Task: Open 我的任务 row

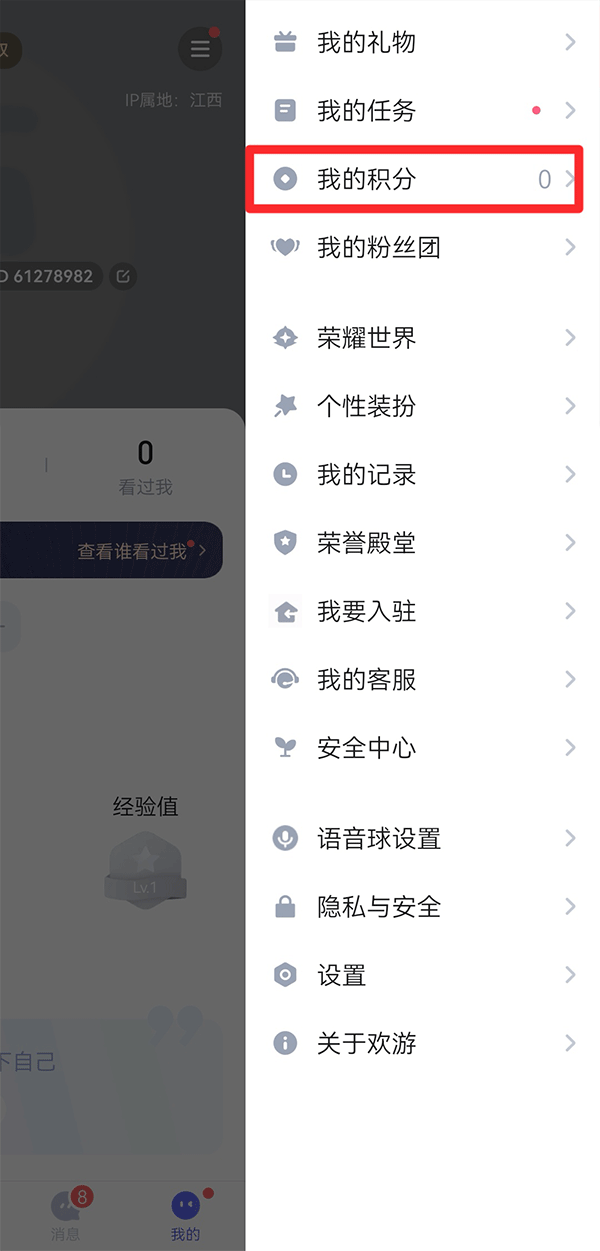Action: (420, 111)
